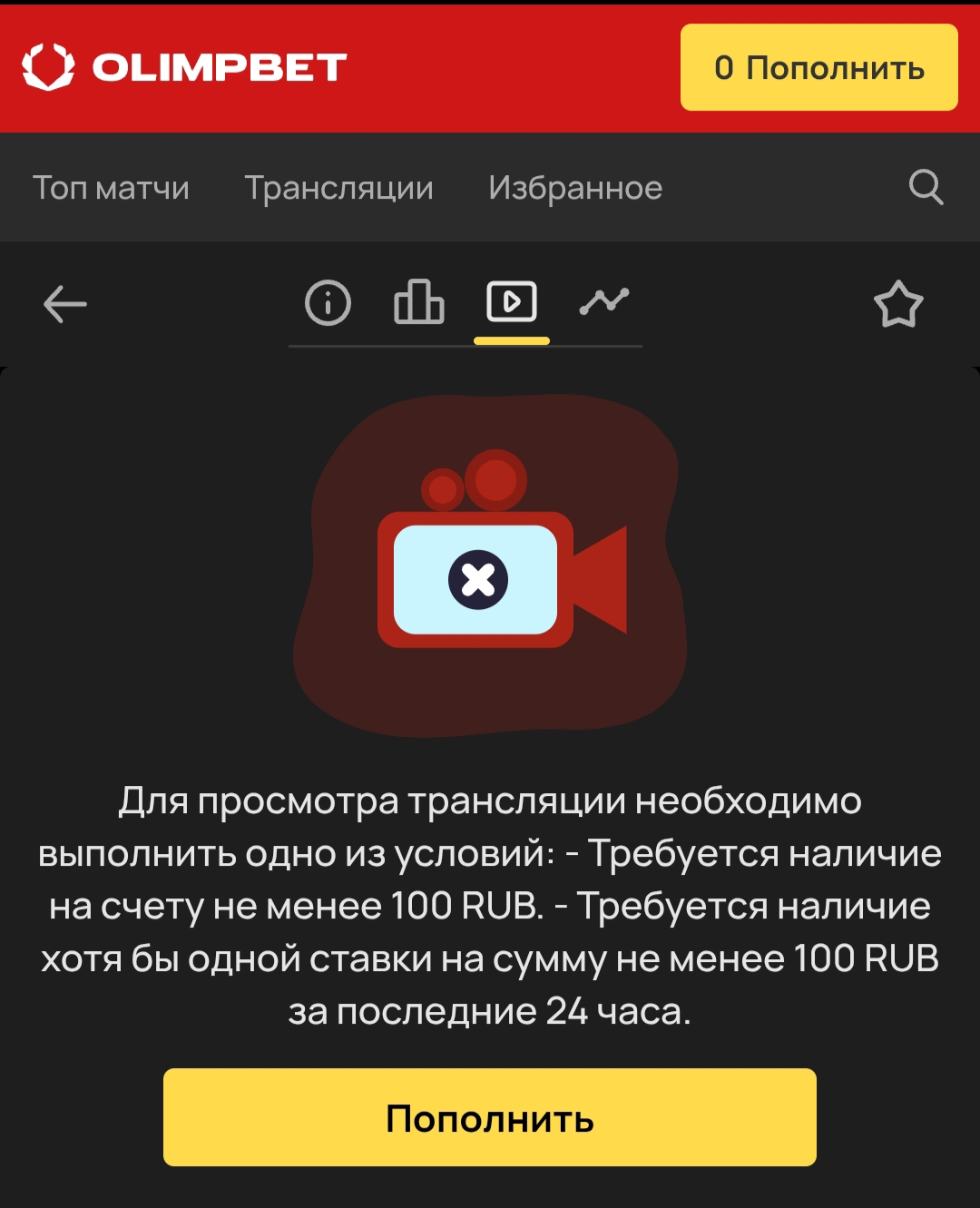Tap the balance top-up button in header
This screenshot has width=980, height=1208.
click(x=818, y=67)
